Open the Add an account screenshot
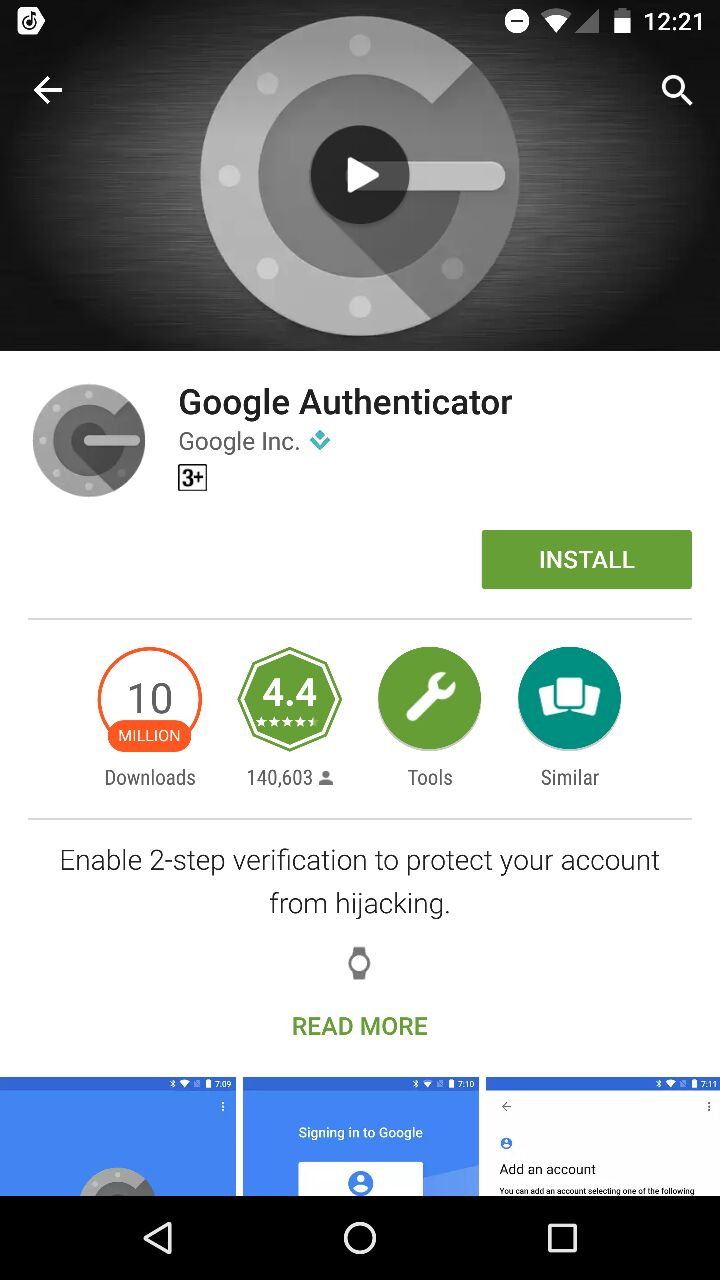The width and height of the screenshot is (720, 1280). [x=603, y=1136]
